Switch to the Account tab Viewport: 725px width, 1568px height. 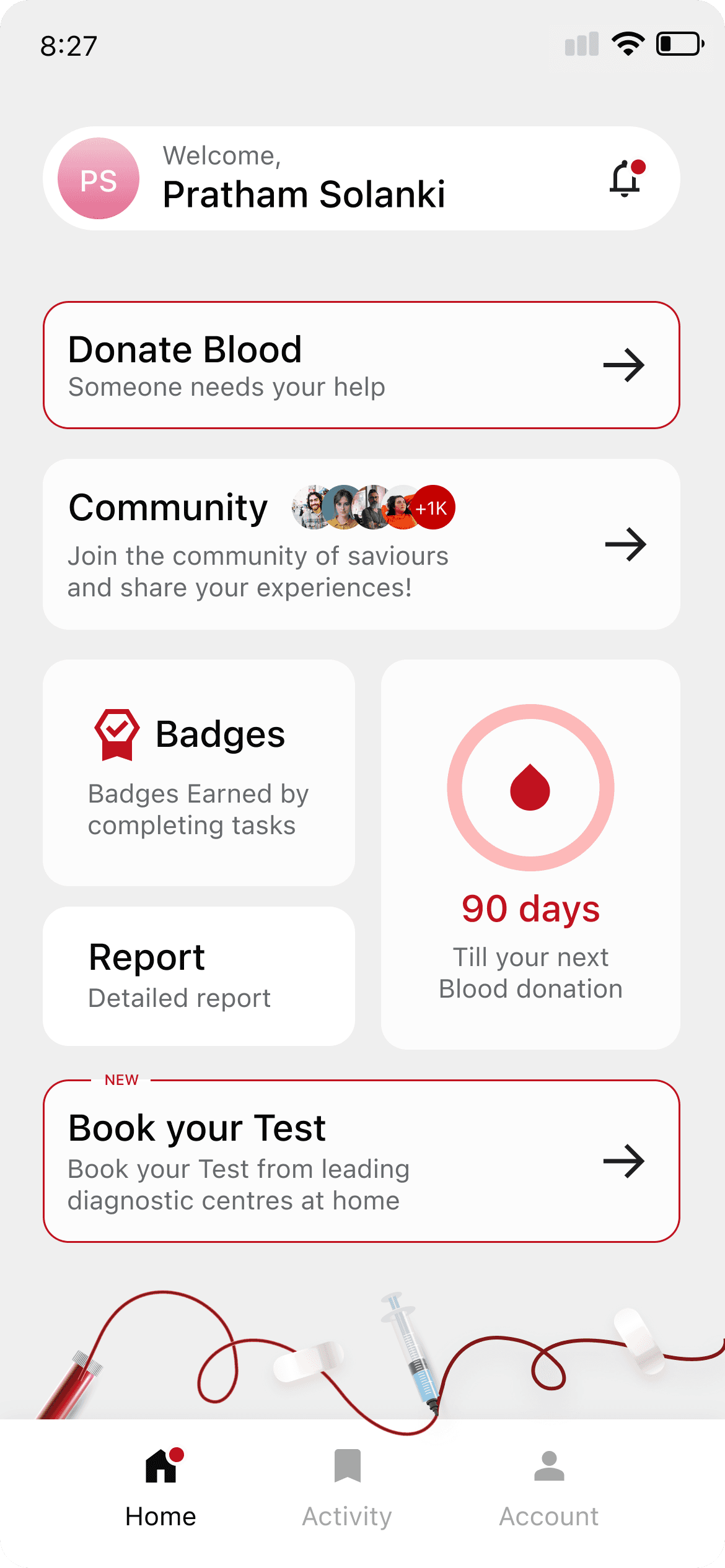point(549,1489)
